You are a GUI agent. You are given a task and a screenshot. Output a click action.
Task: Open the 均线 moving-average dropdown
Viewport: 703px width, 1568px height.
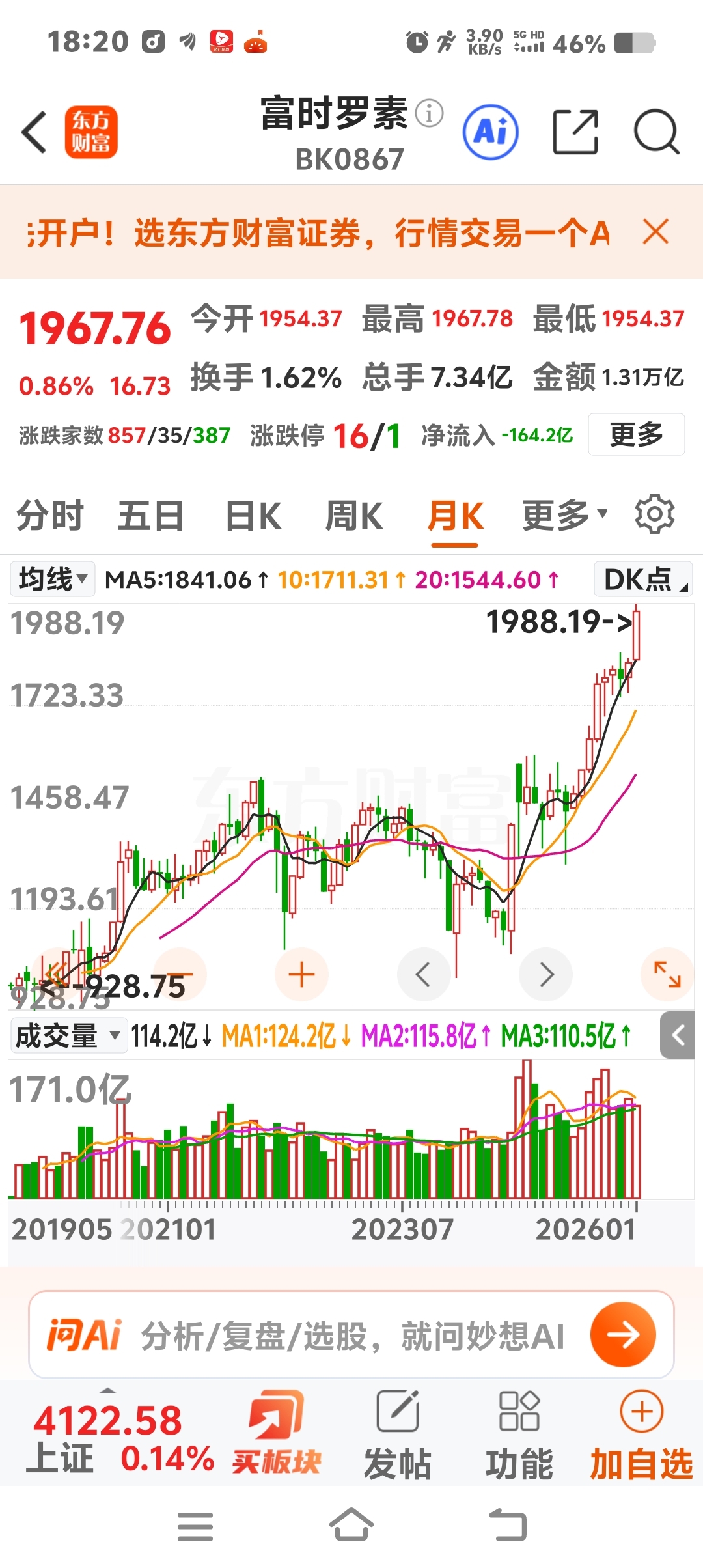click(52, 578)
